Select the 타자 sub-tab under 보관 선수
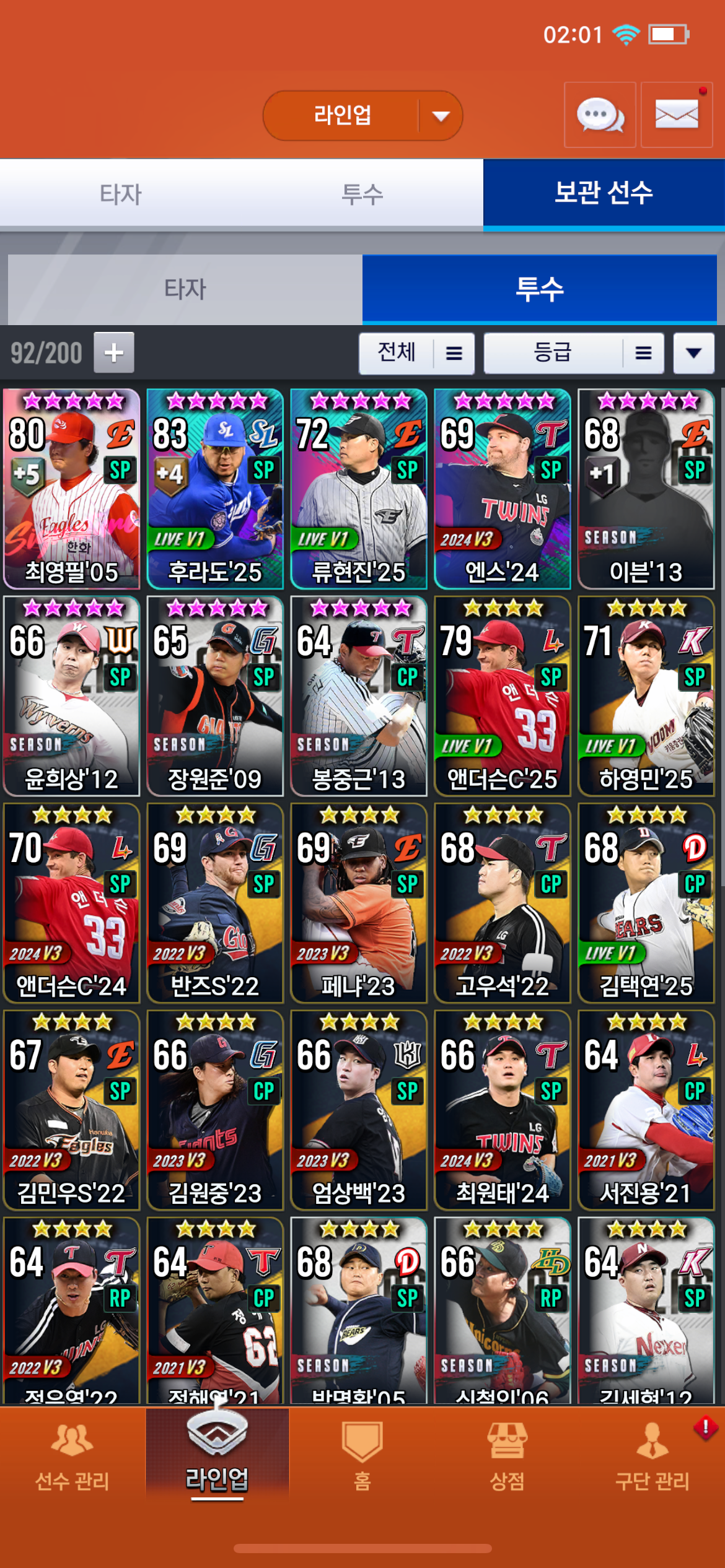The width and height of the screenshot is (725, 1568). point(185,289)
